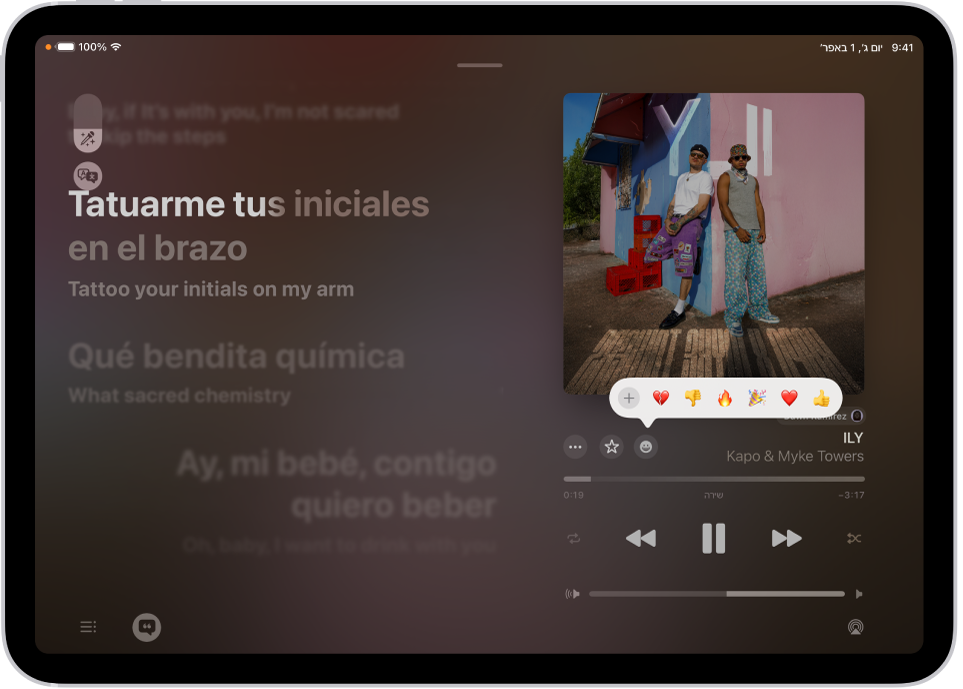Jump to lyric line Qué bendita química
The image size is (963, 689).
pyautogui.click(x=236, y=357)
